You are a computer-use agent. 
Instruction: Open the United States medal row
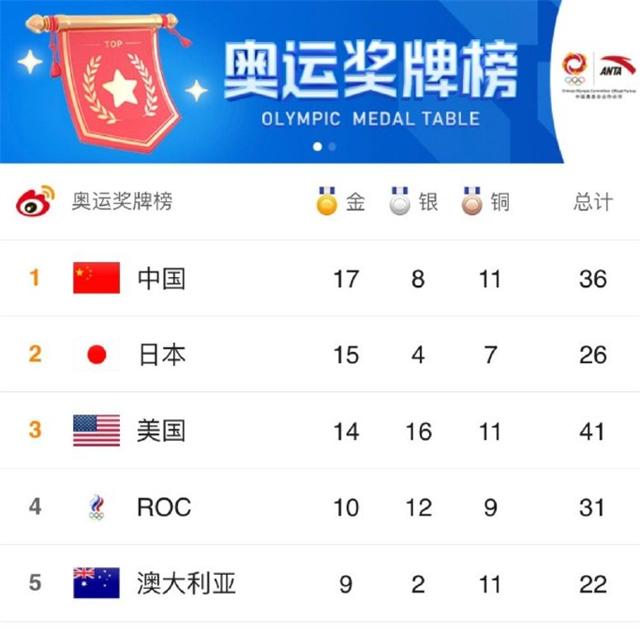tap(320, 430)
